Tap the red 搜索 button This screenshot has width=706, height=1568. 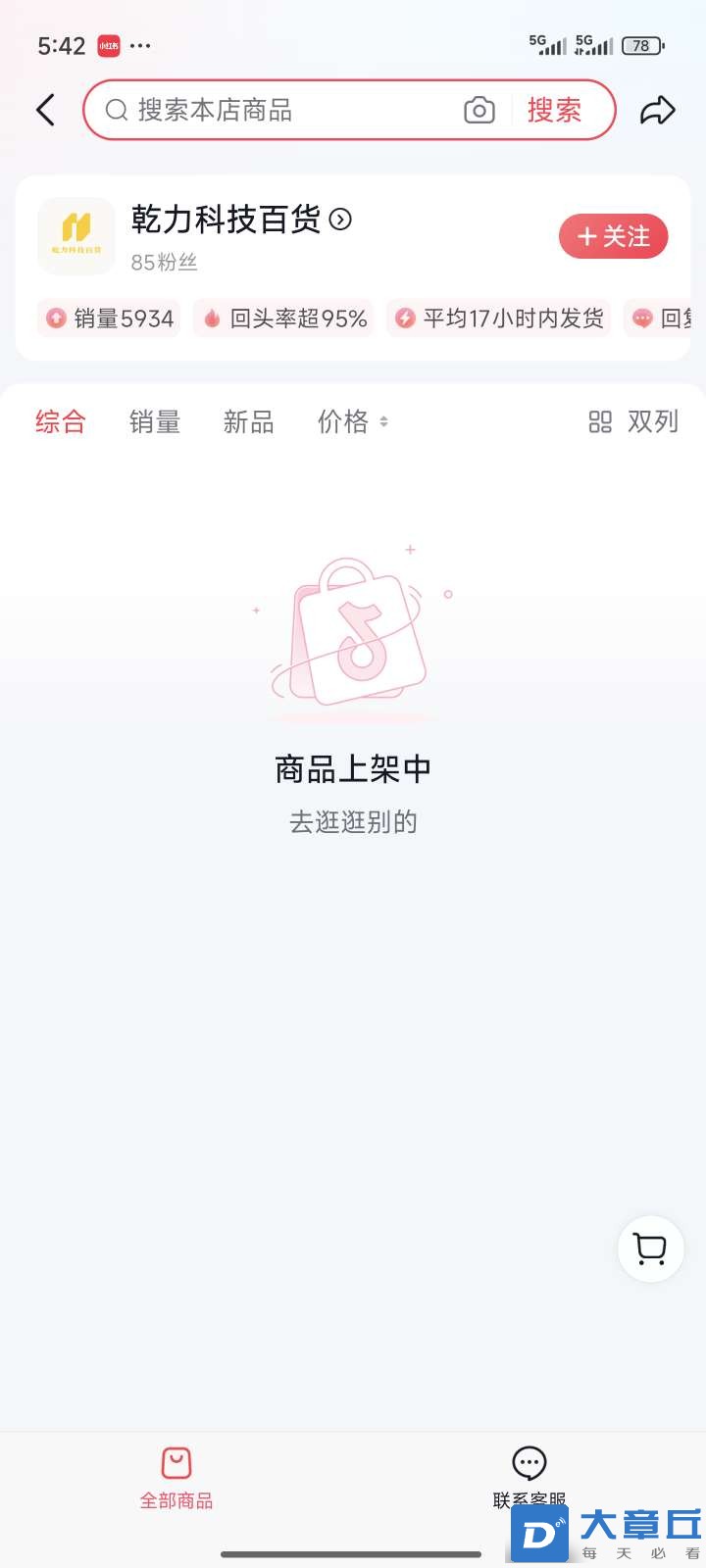[554, 110]
